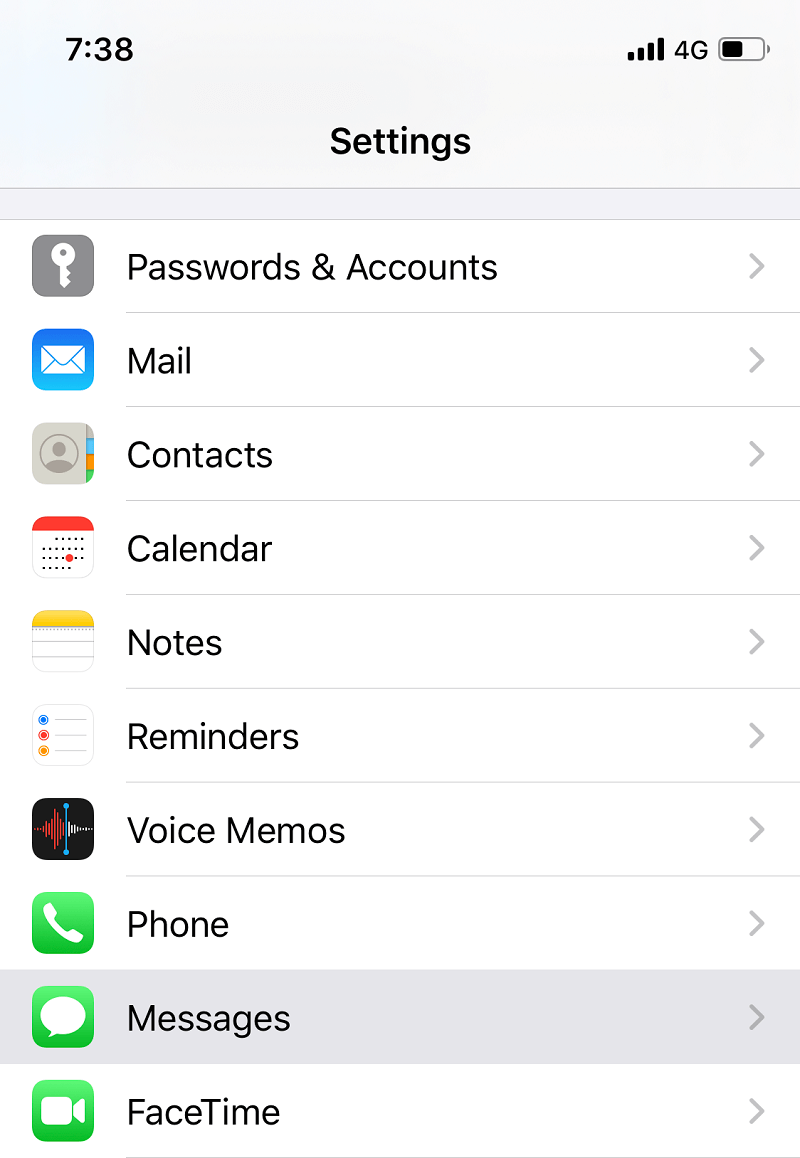This screenshot has height=1158, width=800.
Task: Open Passwords & Accounts settings
Action: (400, 266)
